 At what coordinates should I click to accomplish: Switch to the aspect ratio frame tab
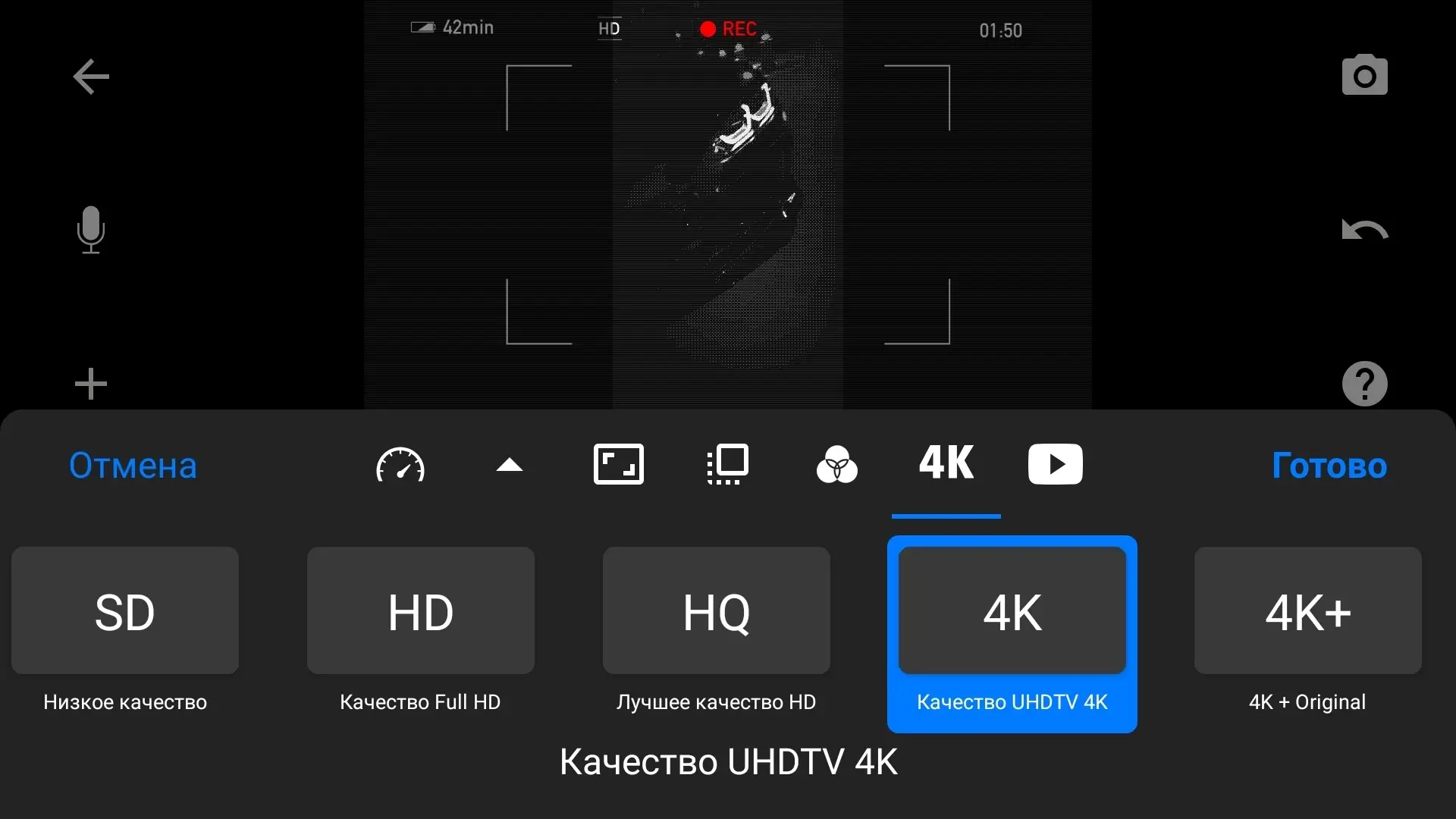[x=619, y=464]
